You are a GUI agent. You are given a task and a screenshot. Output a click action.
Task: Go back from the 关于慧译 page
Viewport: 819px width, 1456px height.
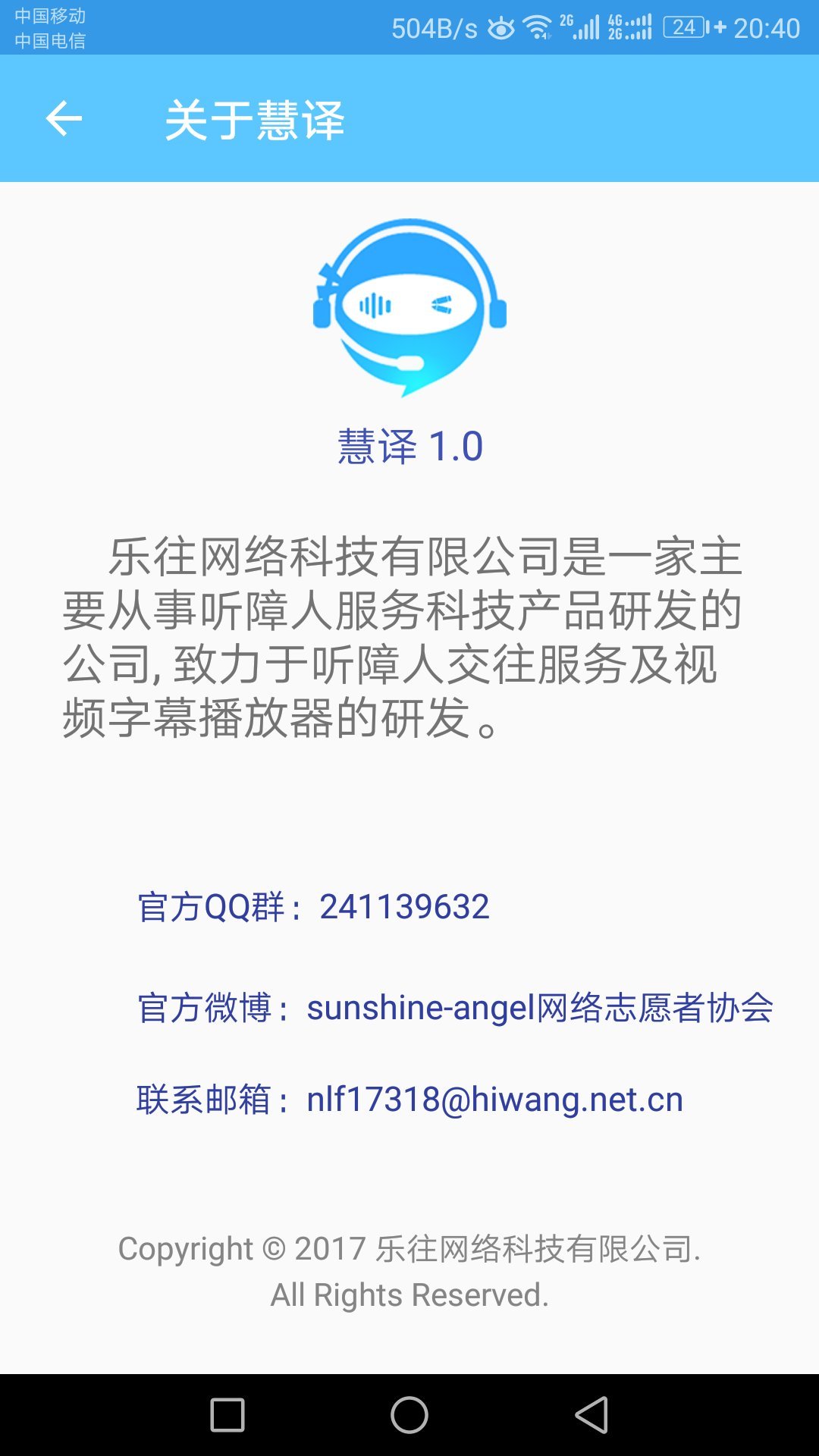click(x=64, y=119)
